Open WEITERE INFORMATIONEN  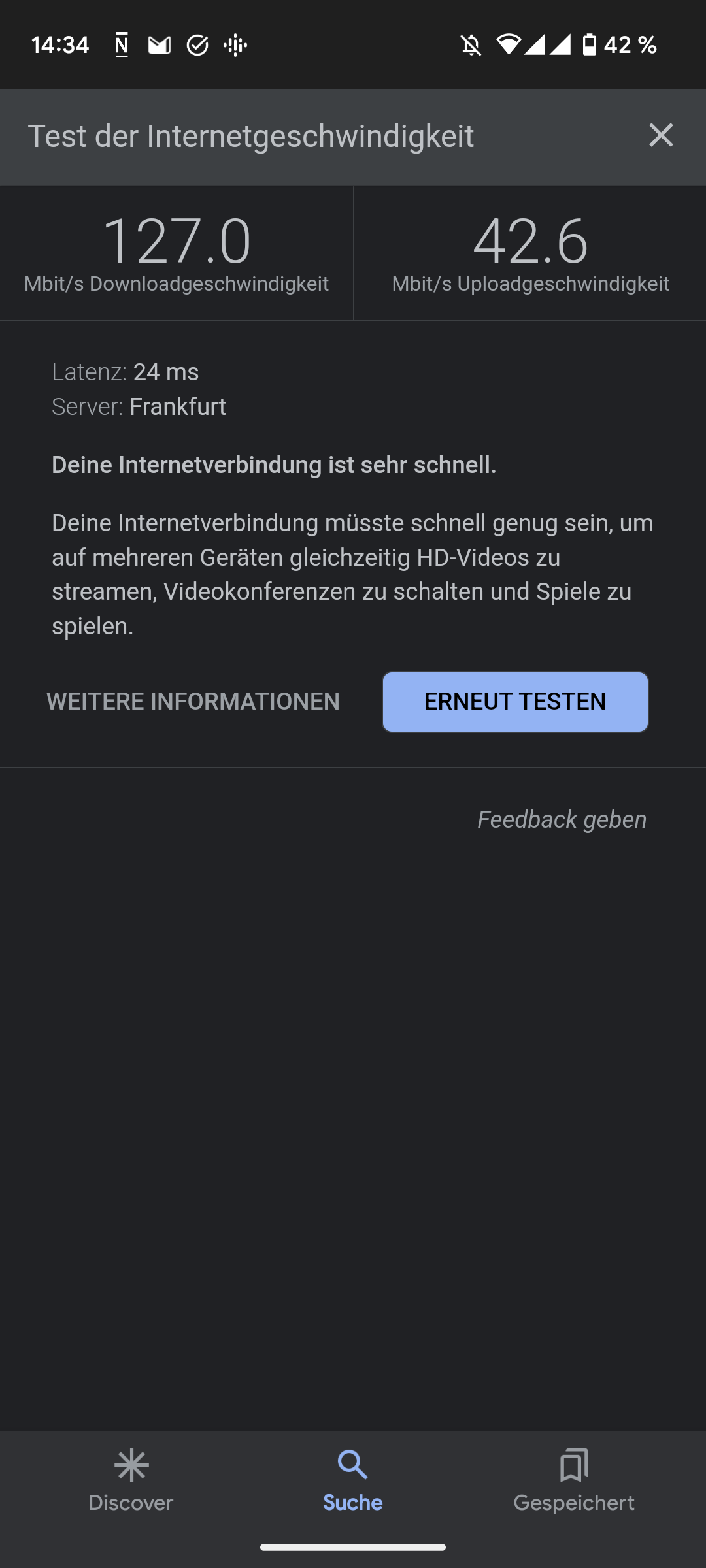point(193,702)
